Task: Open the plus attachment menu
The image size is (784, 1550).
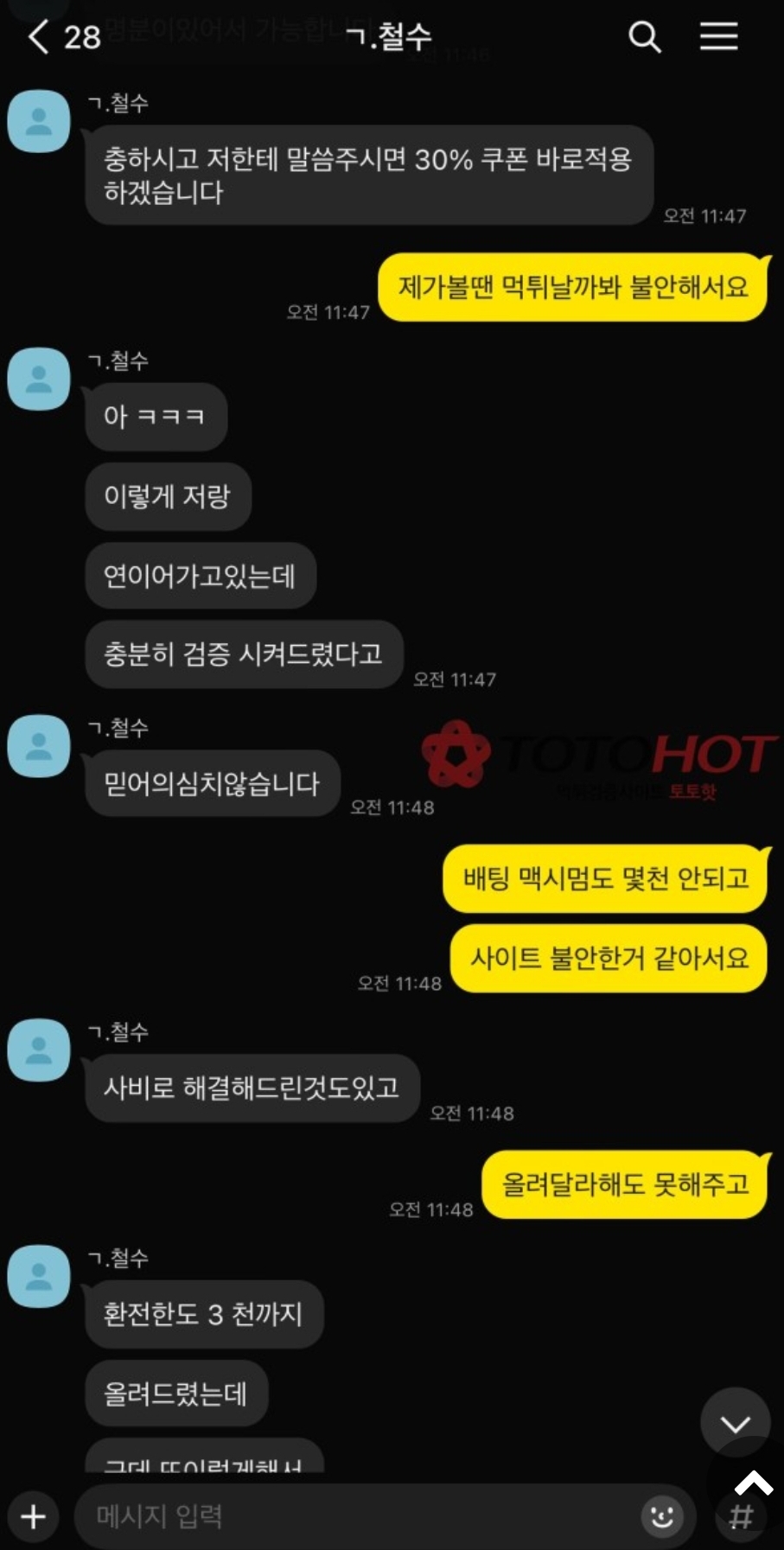Action: pos(34,1517)
